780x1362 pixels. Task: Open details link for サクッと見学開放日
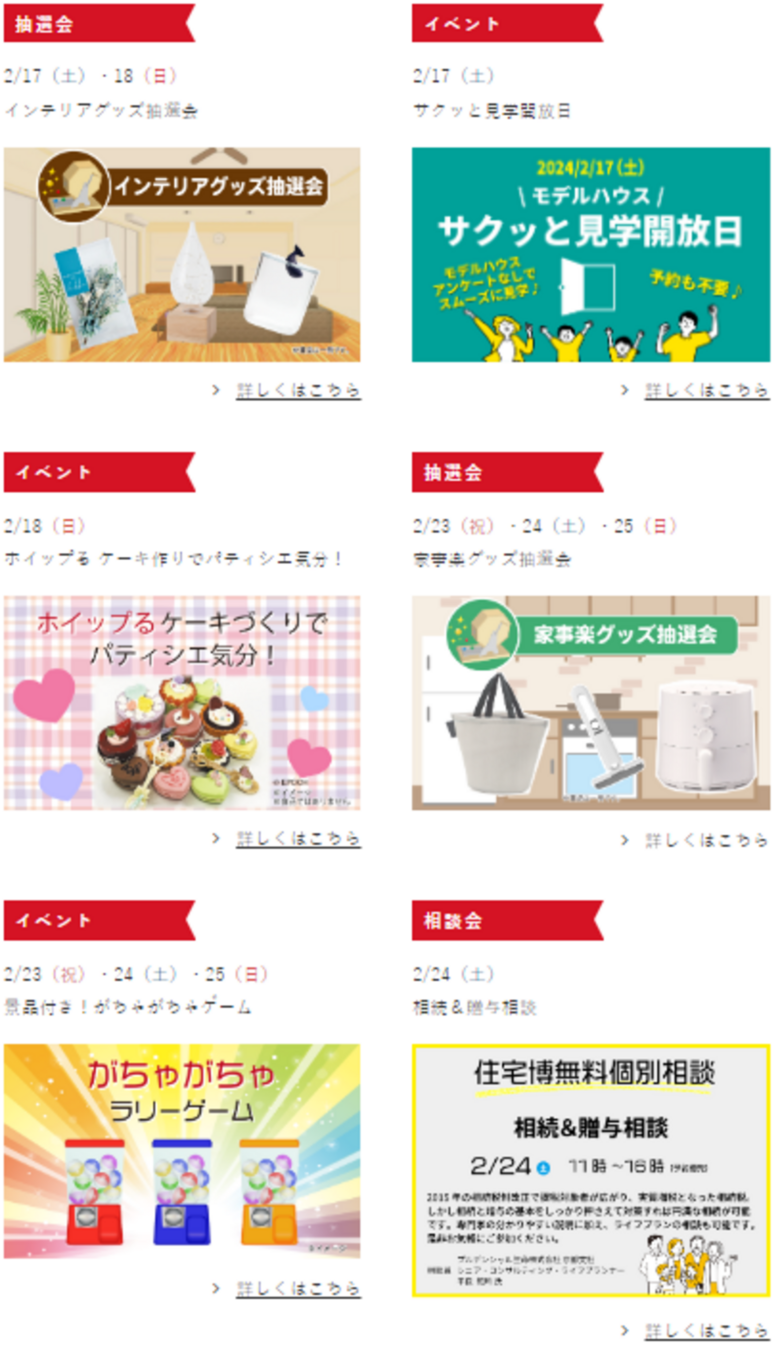pyautogui.click(x=706, y=390)
